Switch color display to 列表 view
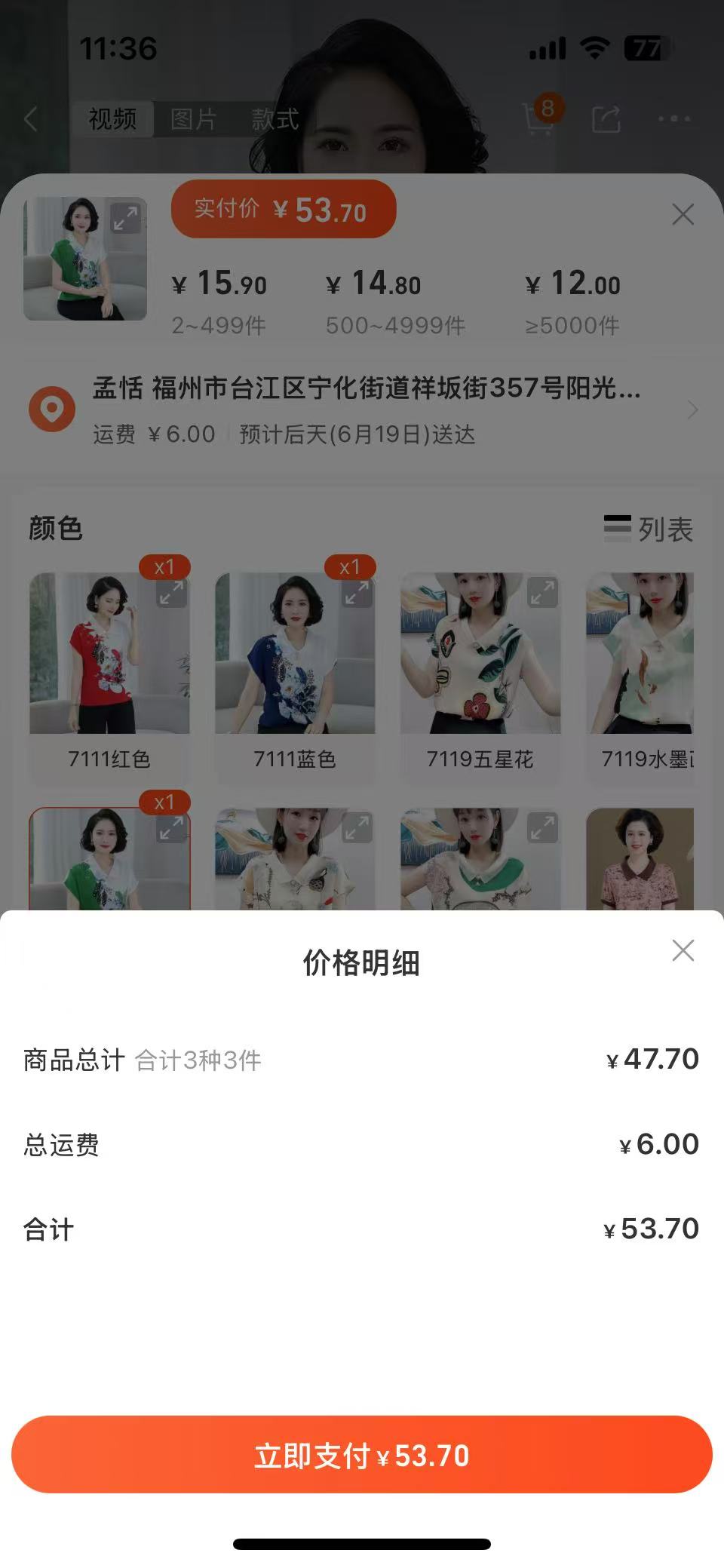The height and width of the screenshot is (1568, 724). (x=649, y=529)
